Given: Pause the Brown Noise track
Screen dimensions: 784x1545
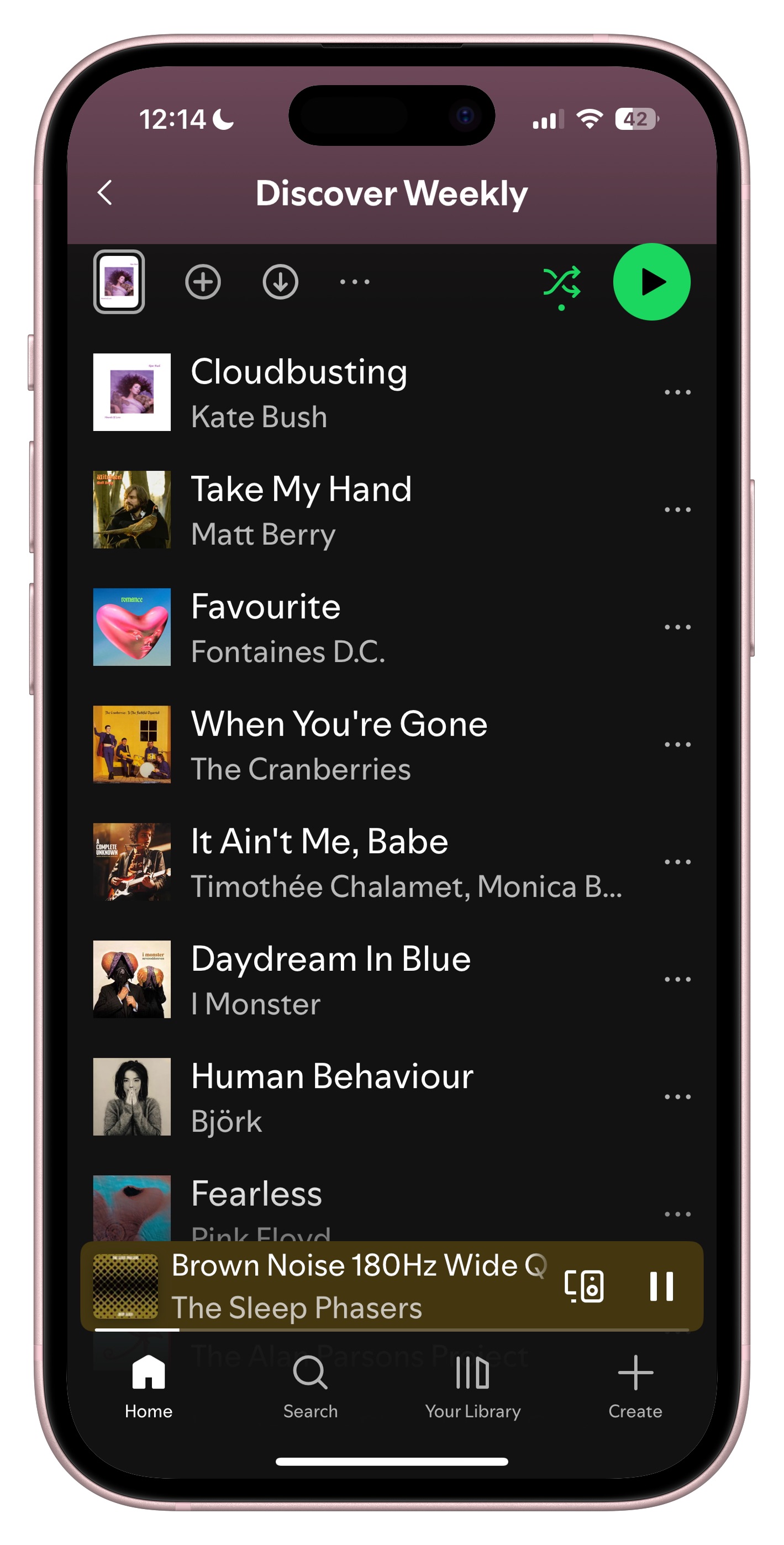Looking at the screenshot, I should pyautogui.click(x=661, y=1286).
